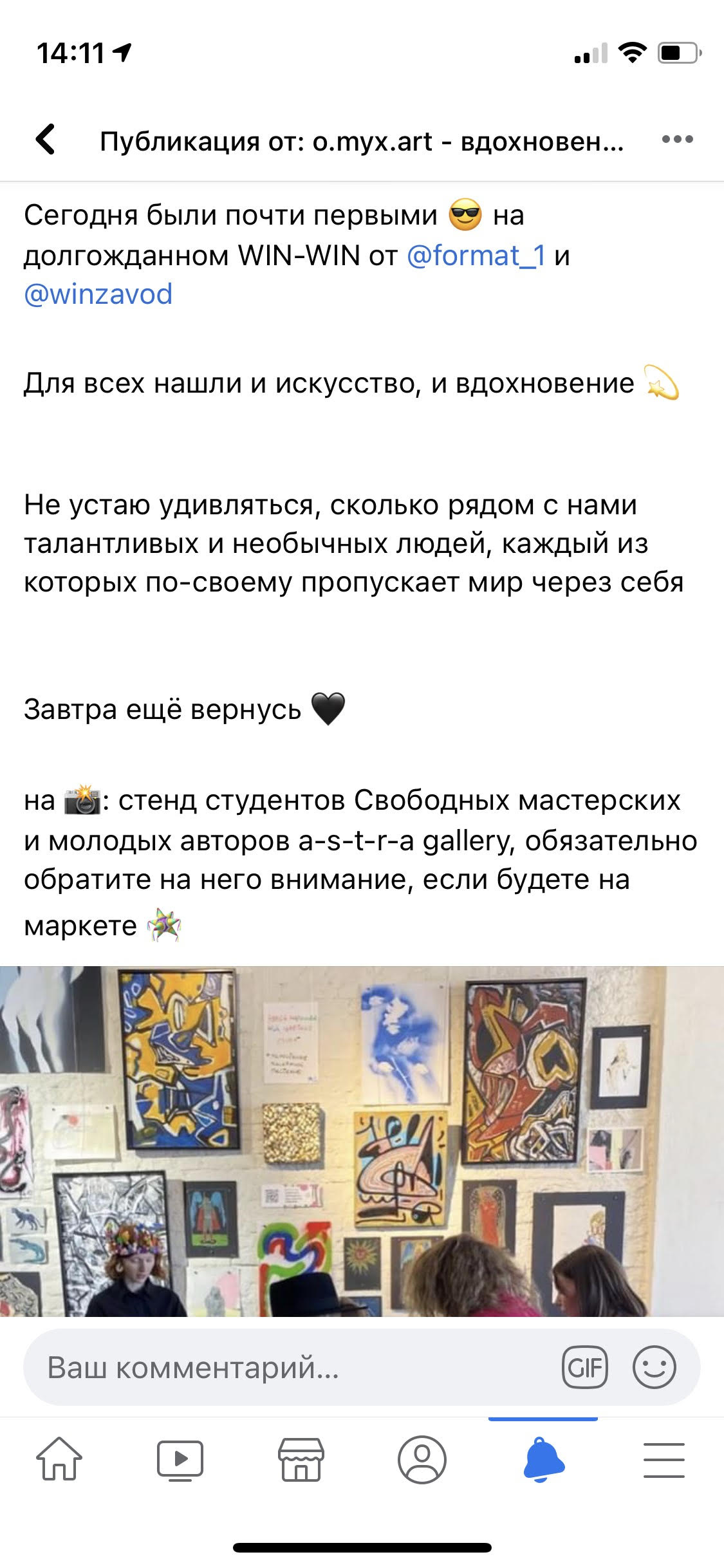724x1568 pixels.
Task: Open the hamburger menu tab
Action: coord(664,1459)
